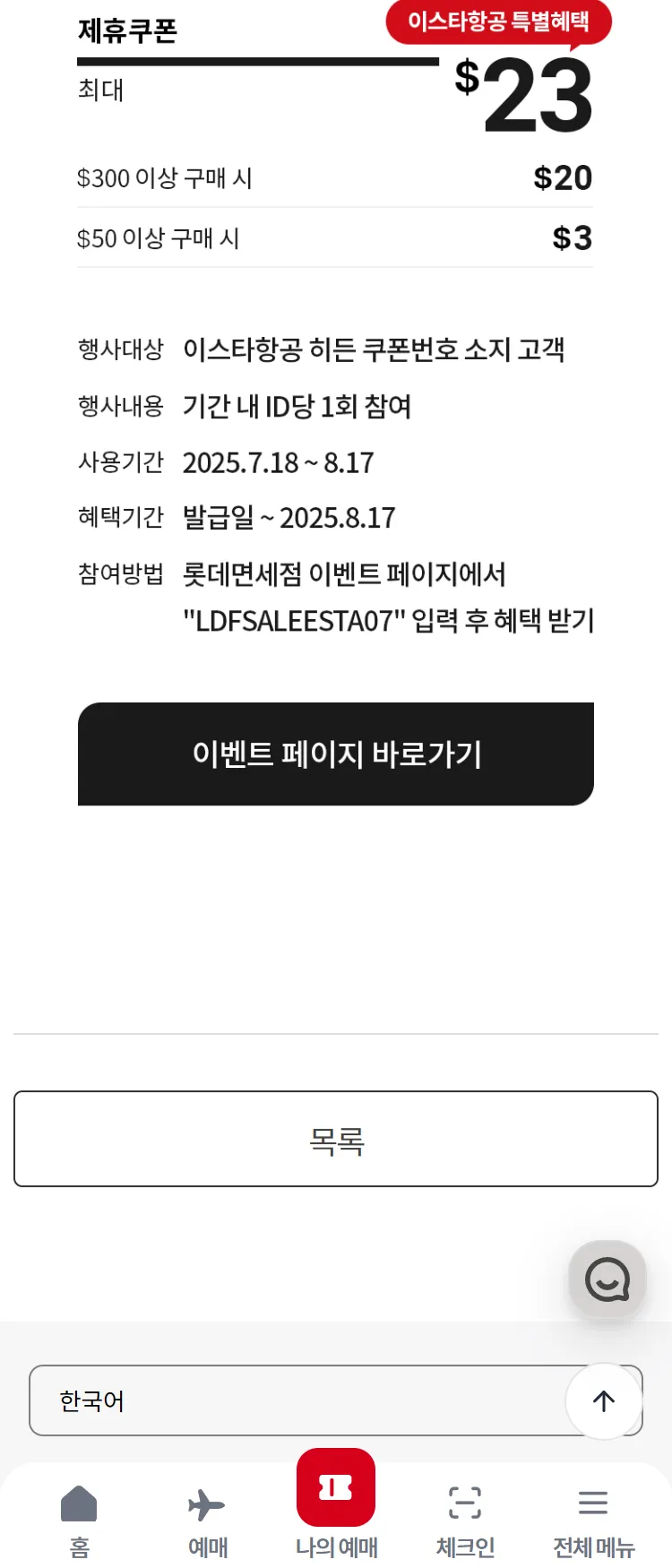Open the chat support bubble
Image resolution: width=672 pixels, height=1568 pixels.
[x=607, y=1279]
